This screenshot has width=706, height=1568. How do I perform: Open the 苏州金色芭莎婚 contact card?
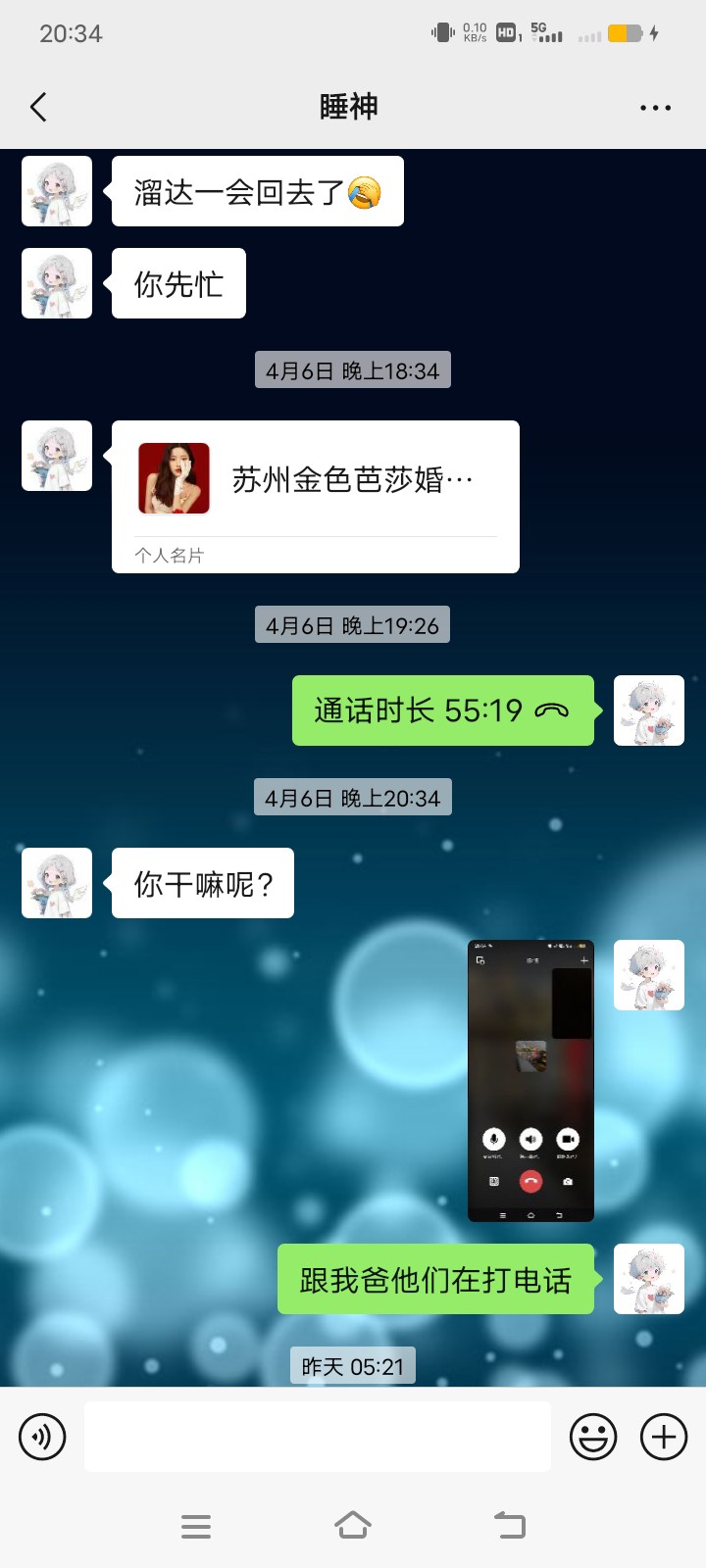(316, 497)
